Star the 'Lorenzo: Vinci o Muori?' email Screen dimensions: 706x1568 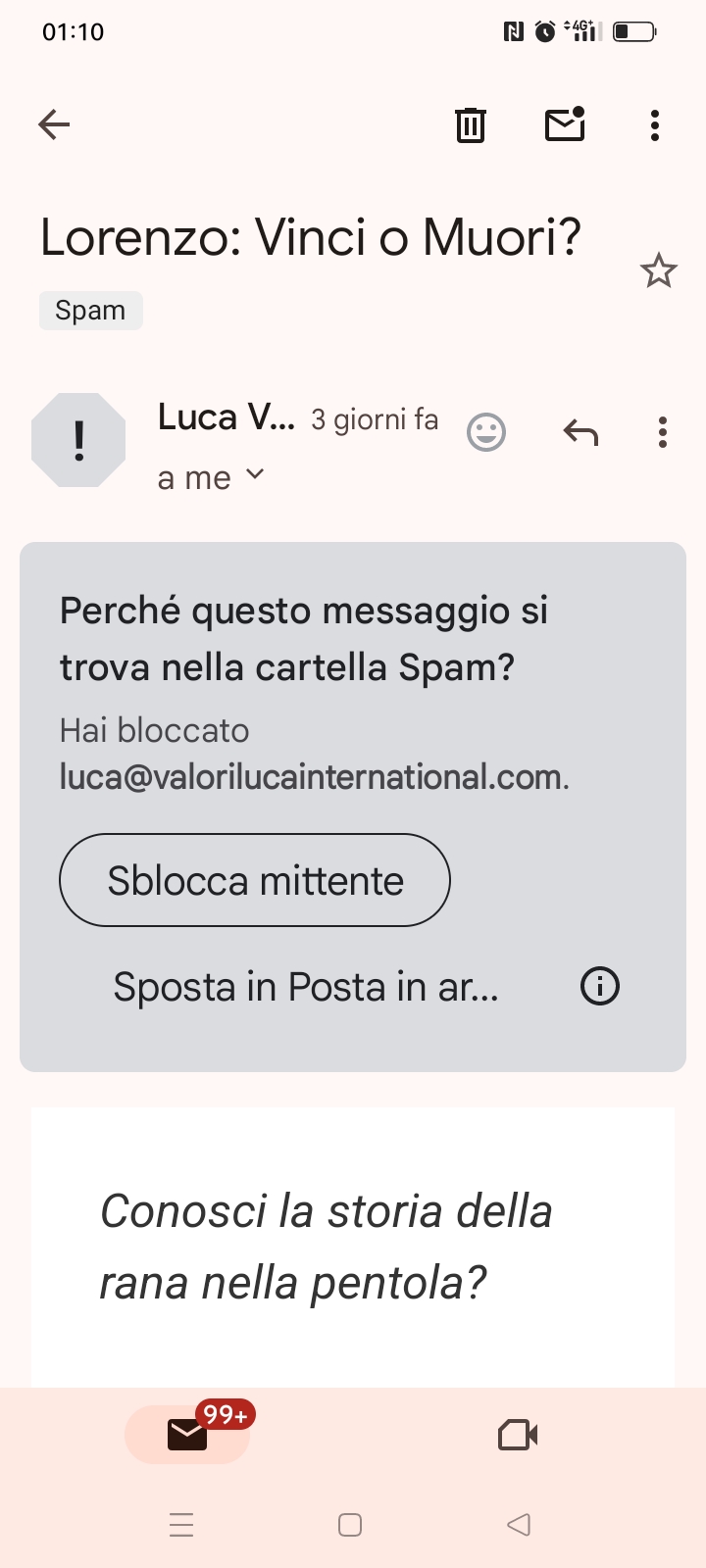659,270
